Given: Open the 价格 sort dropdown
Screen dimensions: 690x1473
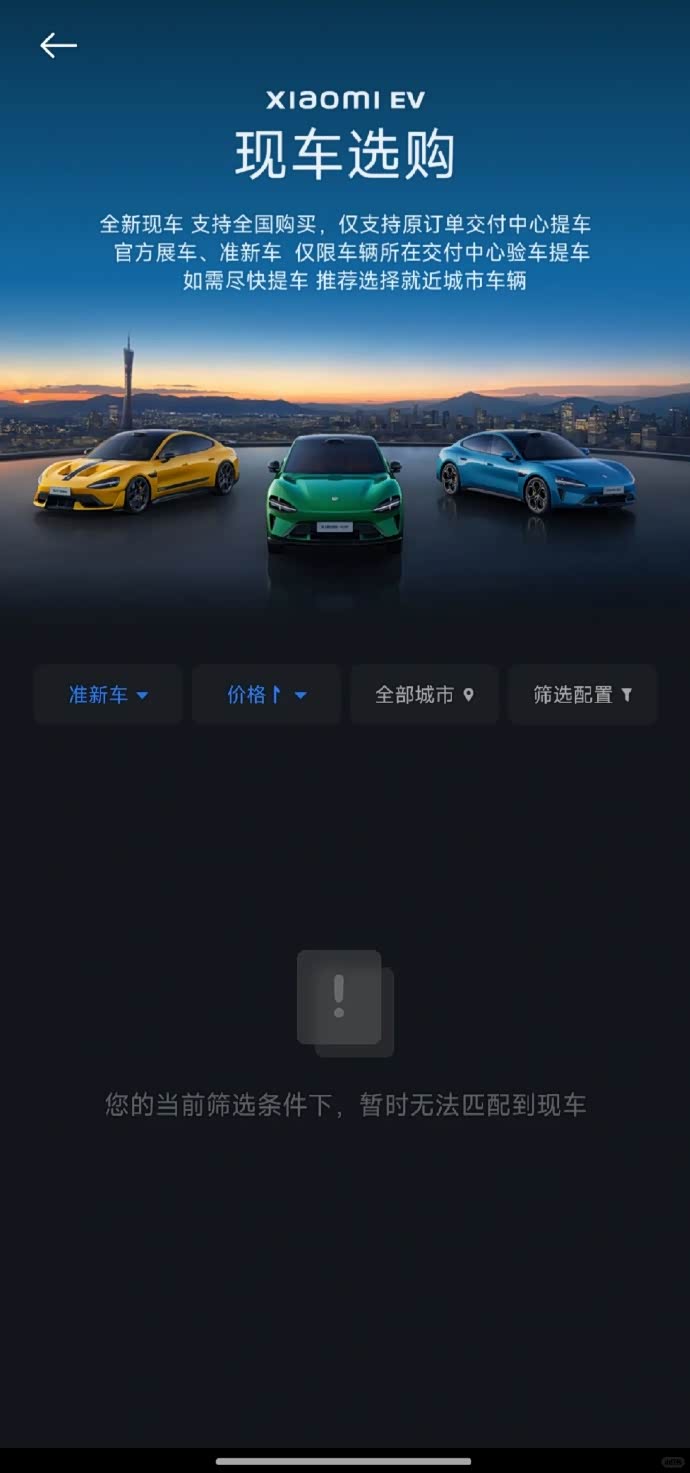Looking at the screenshot, I should tap(266, 694).
